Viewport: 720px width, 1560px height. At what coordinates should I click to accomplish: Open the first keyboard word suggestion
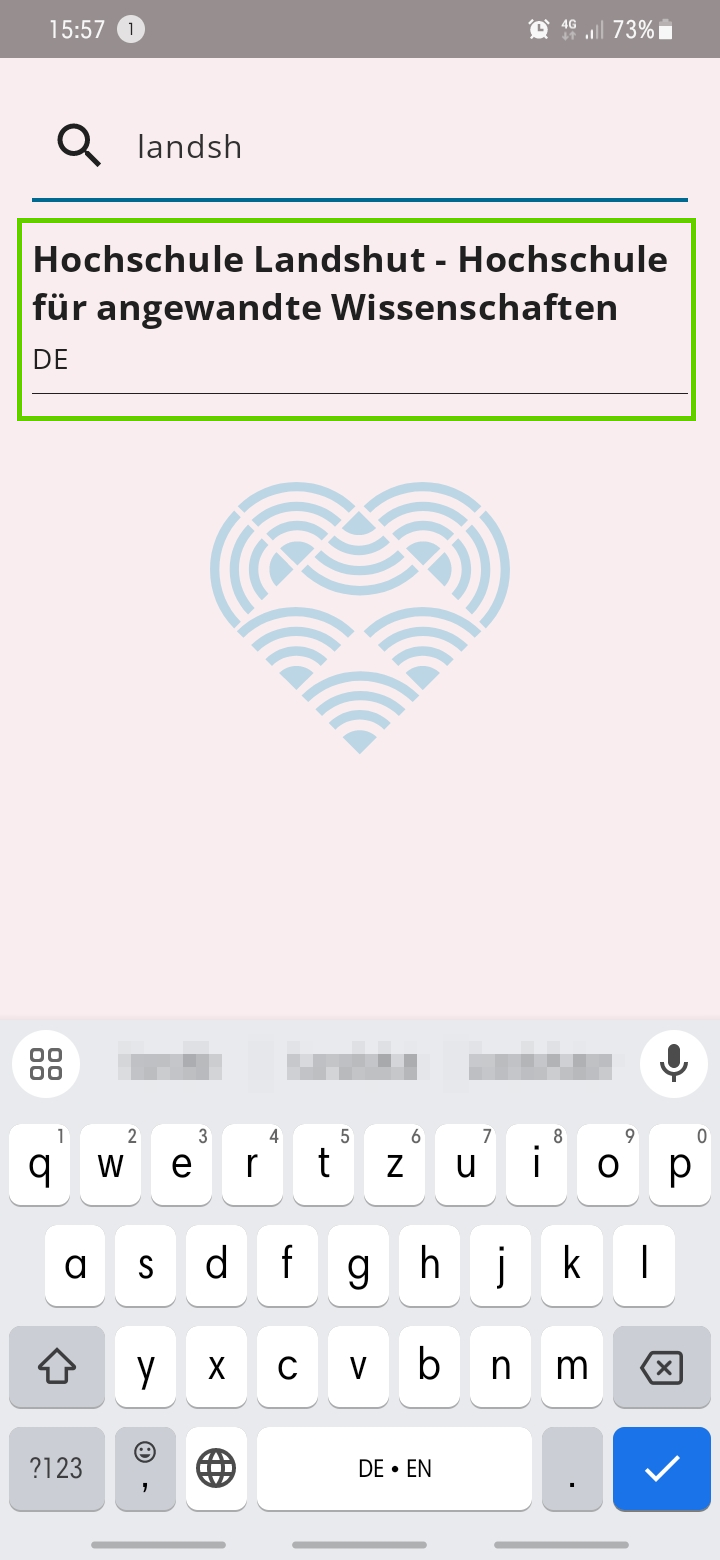pyautogui.click(x=171, y=1063)
